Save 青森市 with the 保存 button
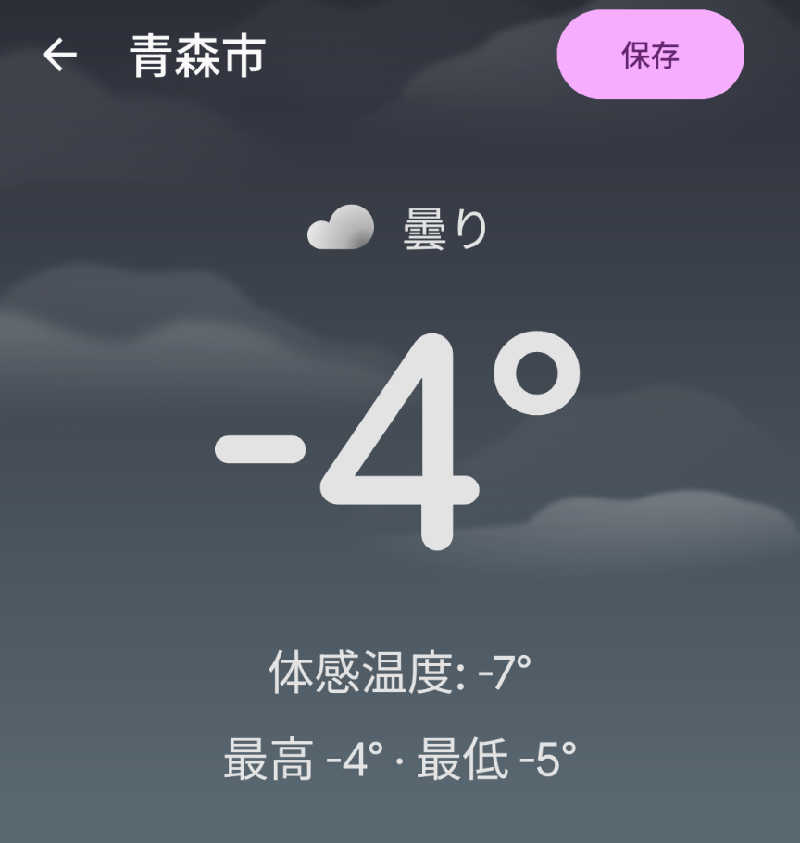 650,55
